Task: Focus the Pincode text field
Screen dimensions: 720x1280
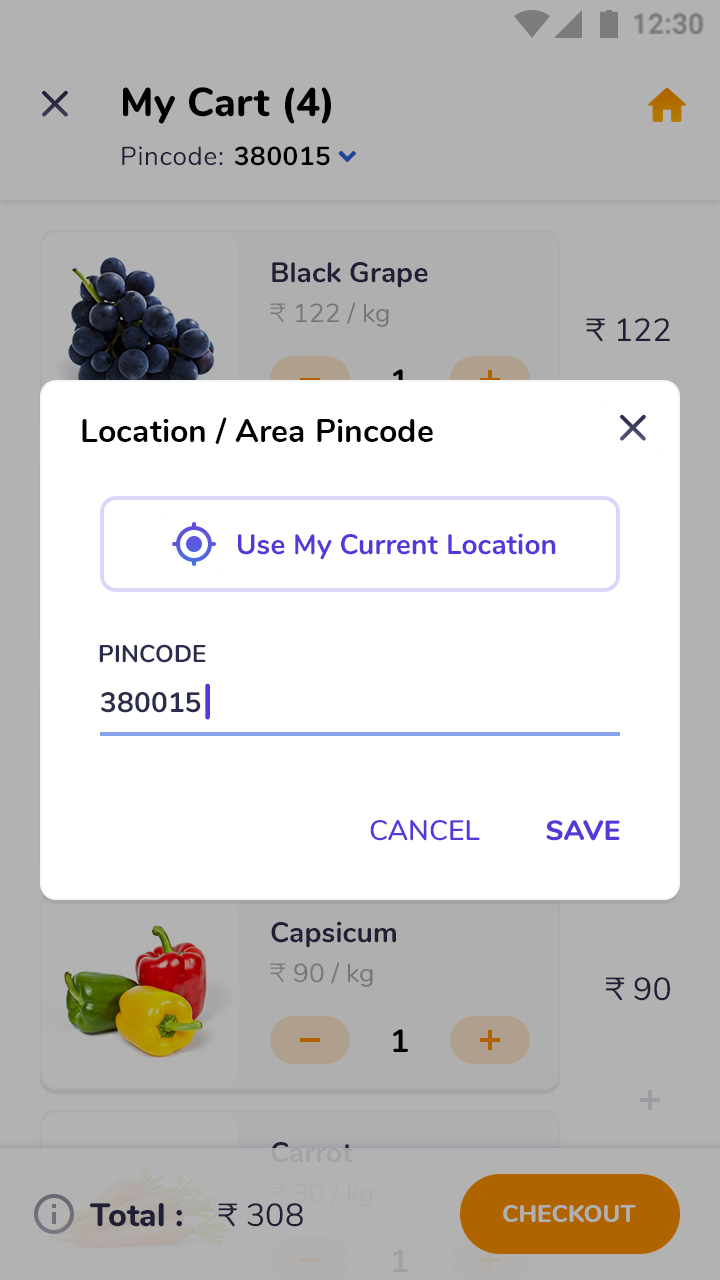Action: coord(360,702)
